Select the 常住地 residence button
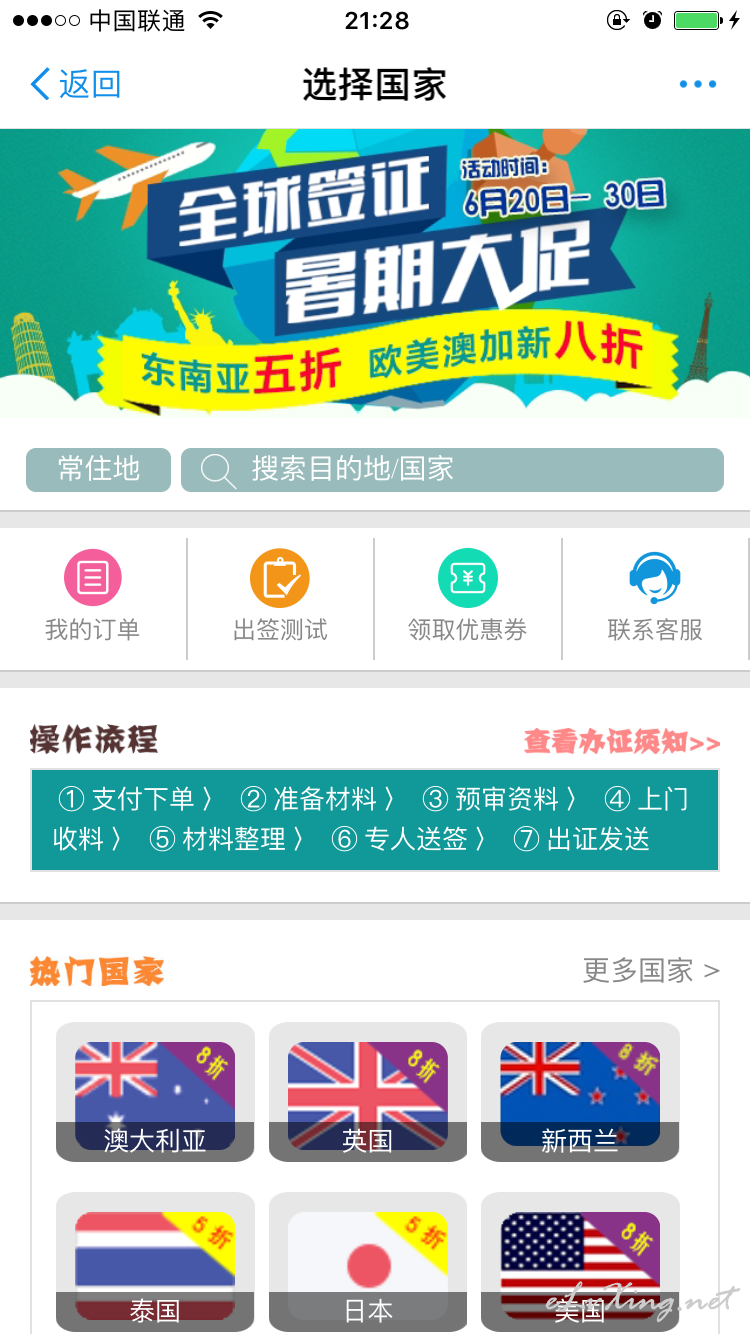Image resolution: width=750 pixels, height=1334 pixels. [x=98, y=470]
